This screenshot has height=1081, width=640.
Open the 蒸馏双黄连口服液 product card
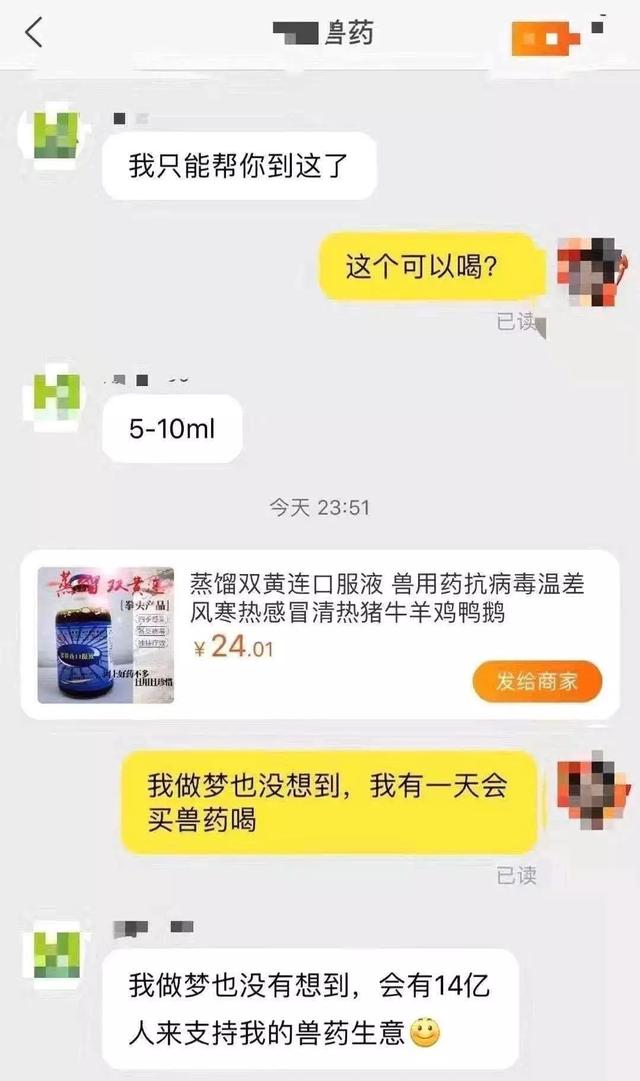point(320,635)
